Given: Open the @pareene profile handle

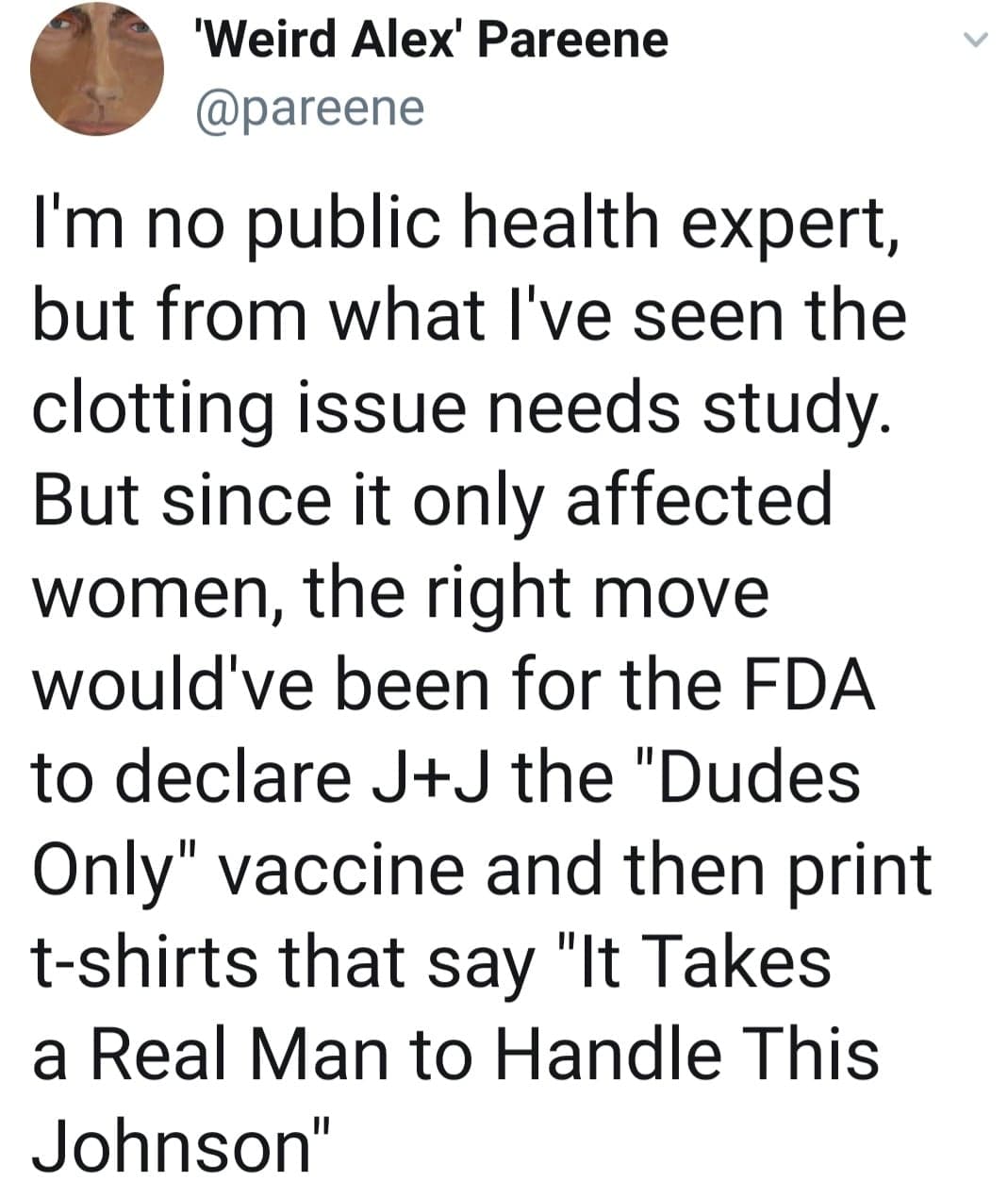Looking at the screenshot, I should tap(308, 108).
